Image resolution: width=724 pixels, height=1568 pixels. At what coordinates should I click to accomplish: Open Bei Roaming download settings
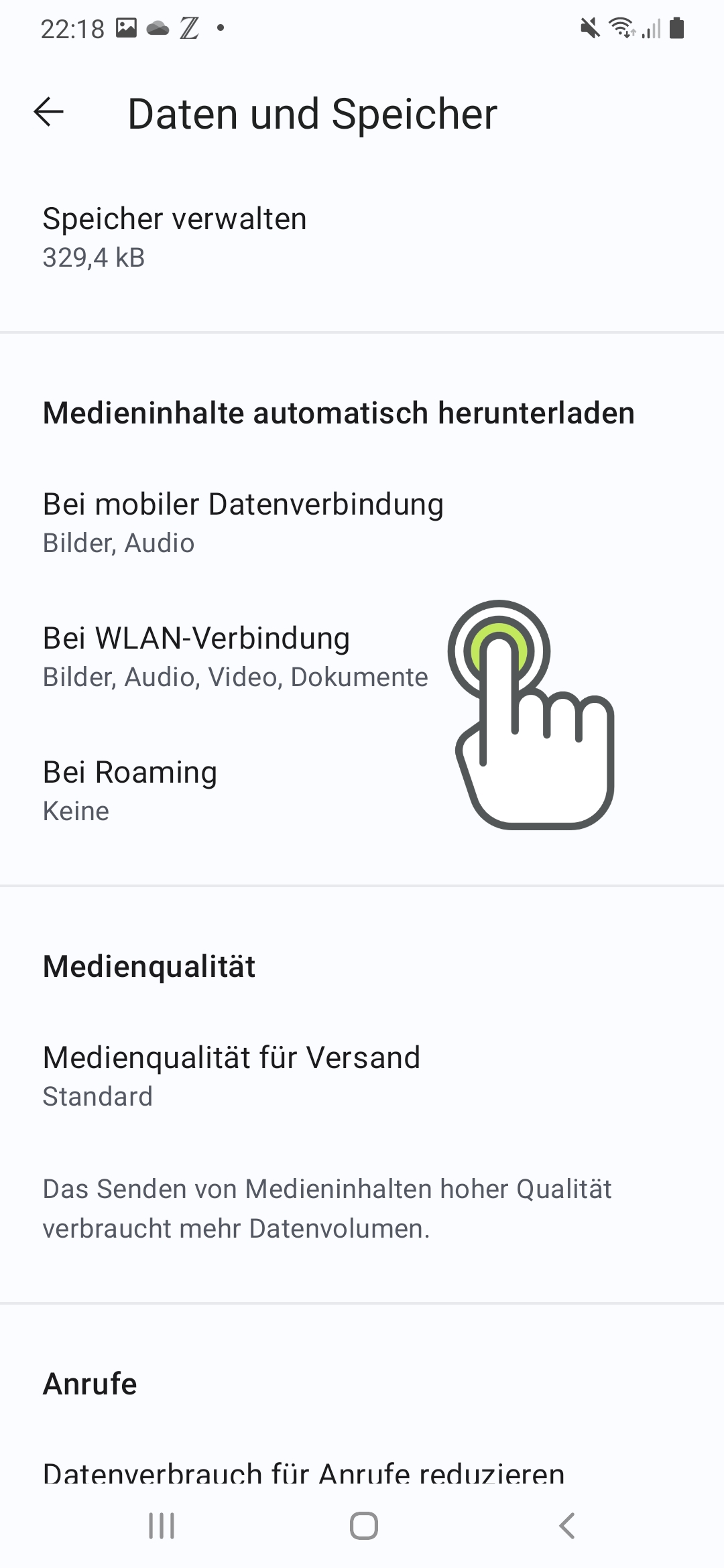[362, 791]
